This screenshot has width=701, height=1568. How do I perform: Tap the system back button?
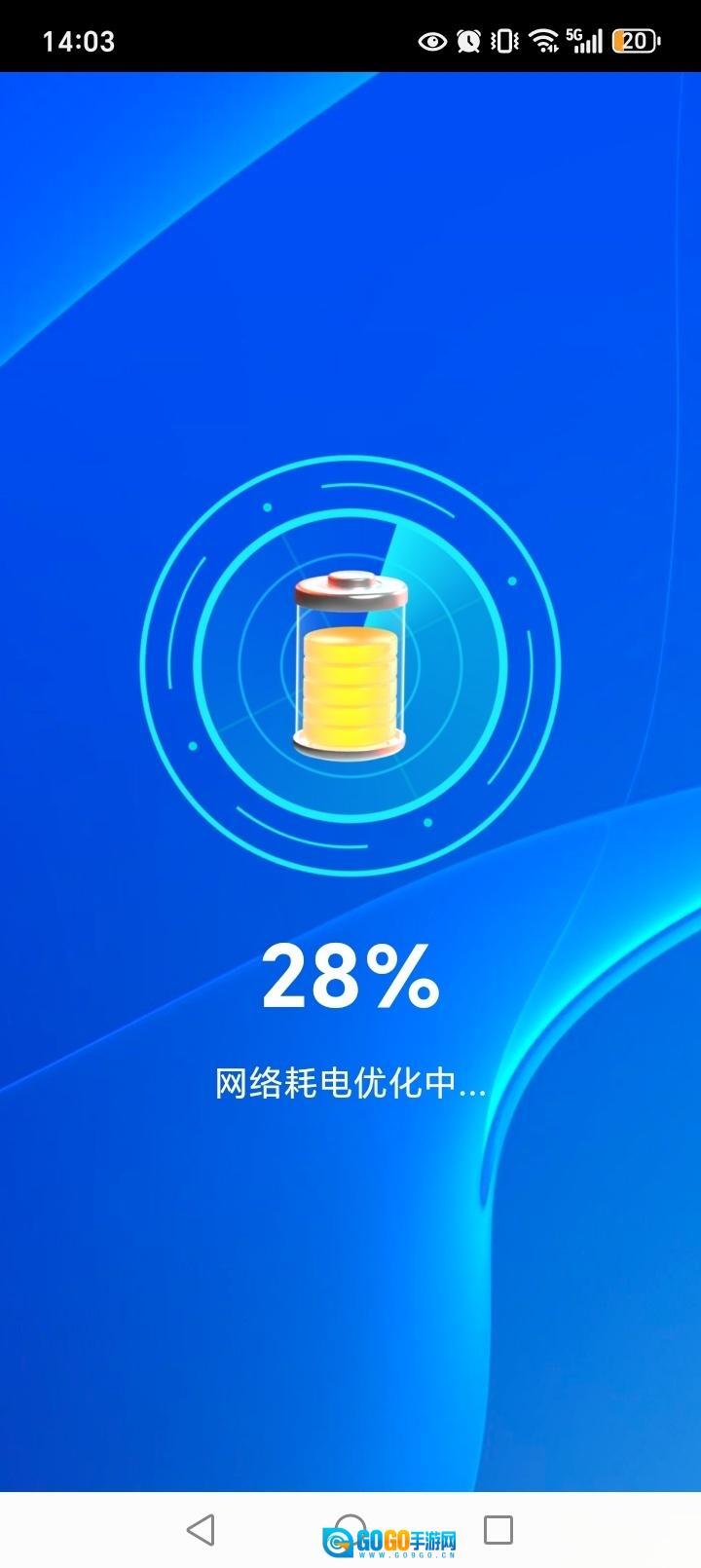(202, 1529)
